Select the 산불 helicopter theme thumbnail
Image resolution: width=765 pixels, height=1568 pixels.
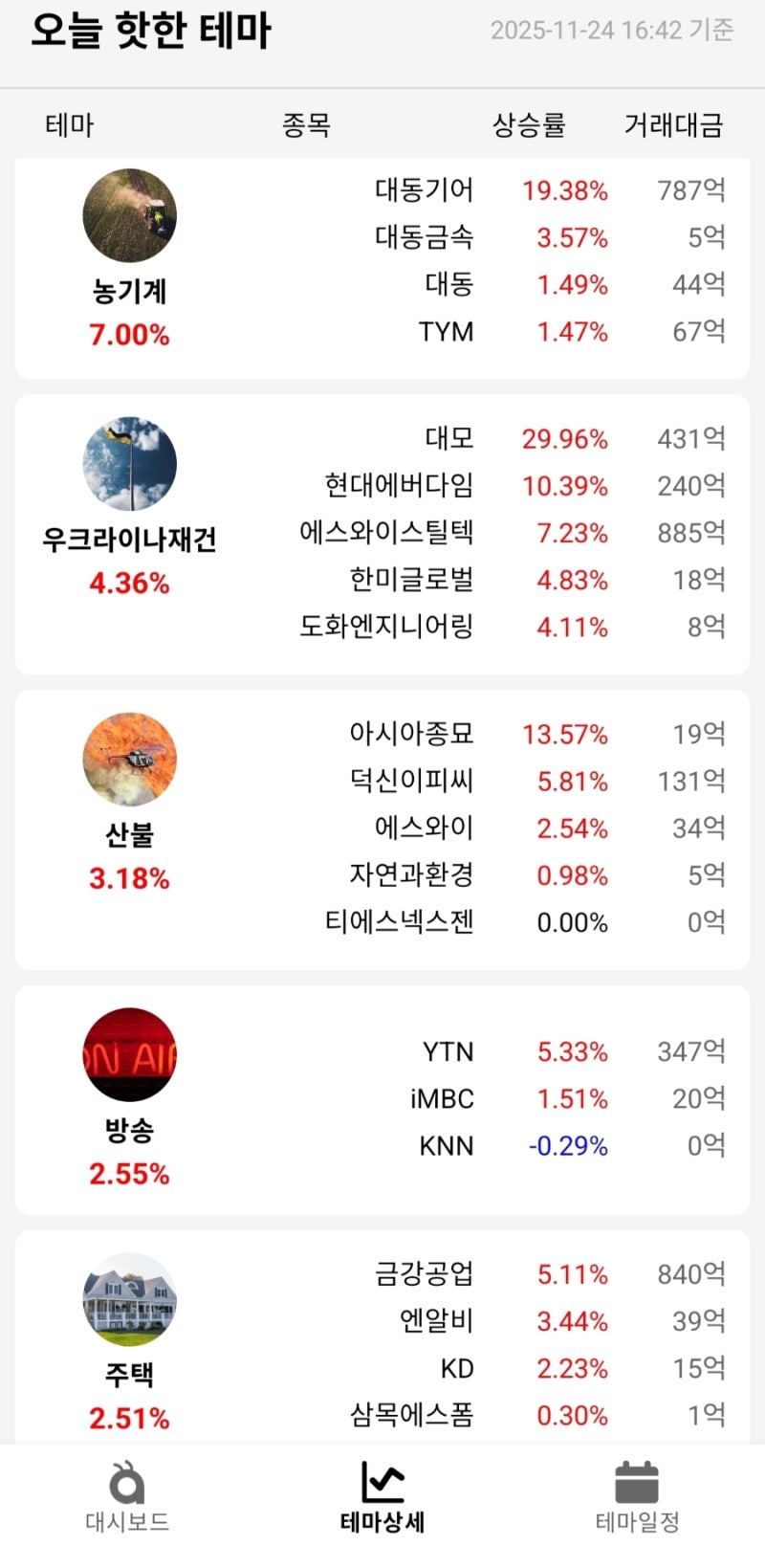(129, 759)
